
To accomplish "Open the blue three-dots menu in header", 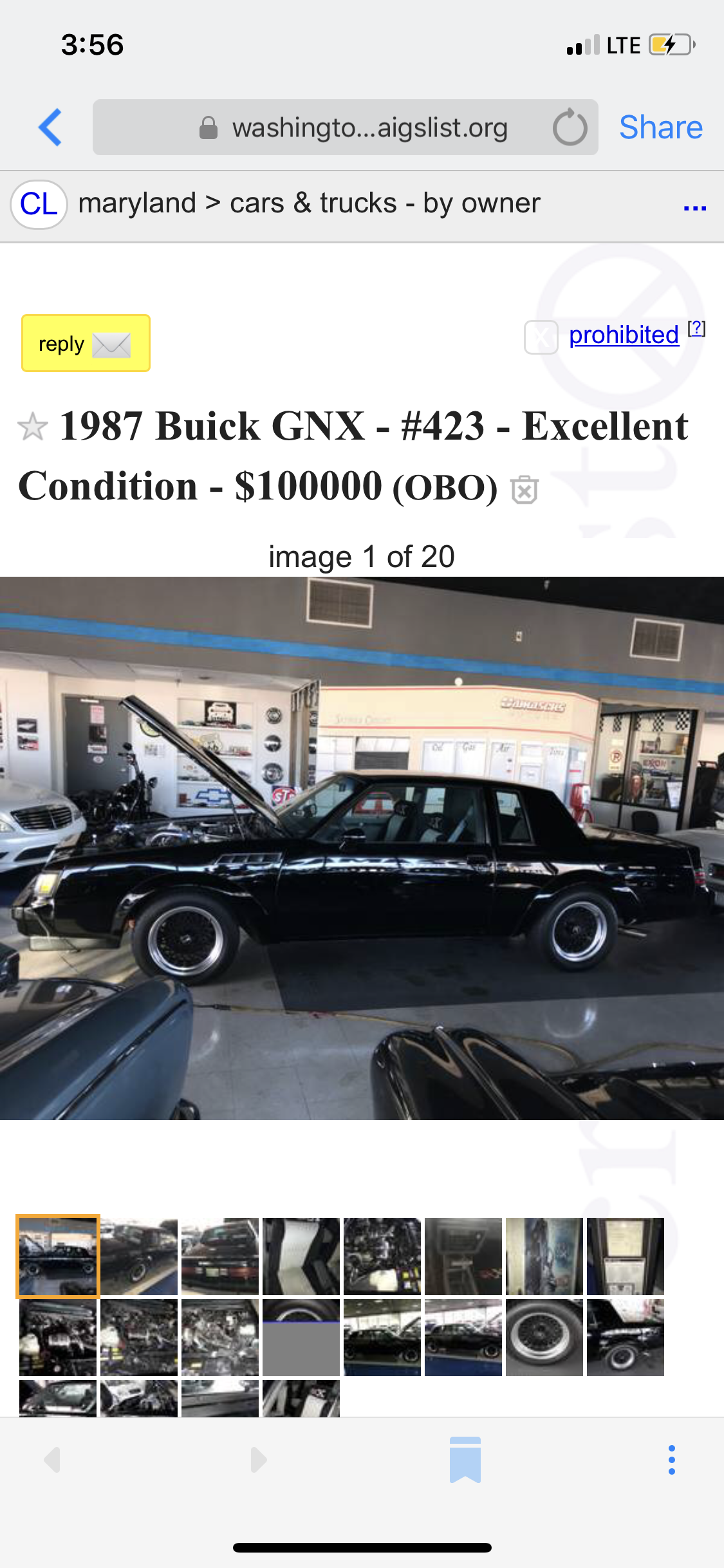I will point(695,208).
